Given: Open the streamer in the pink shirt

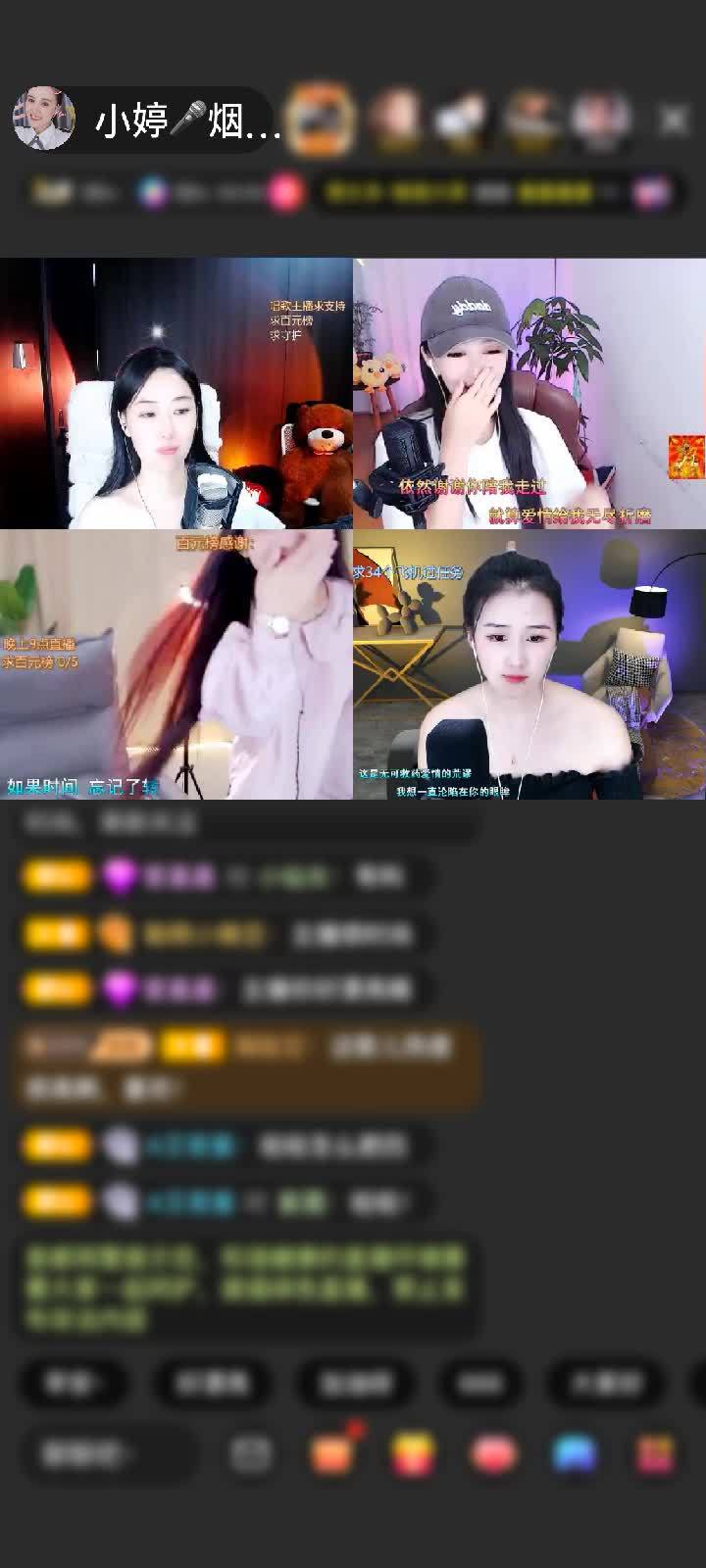Looking at the screenshot, I should click(x=176, y=664).
